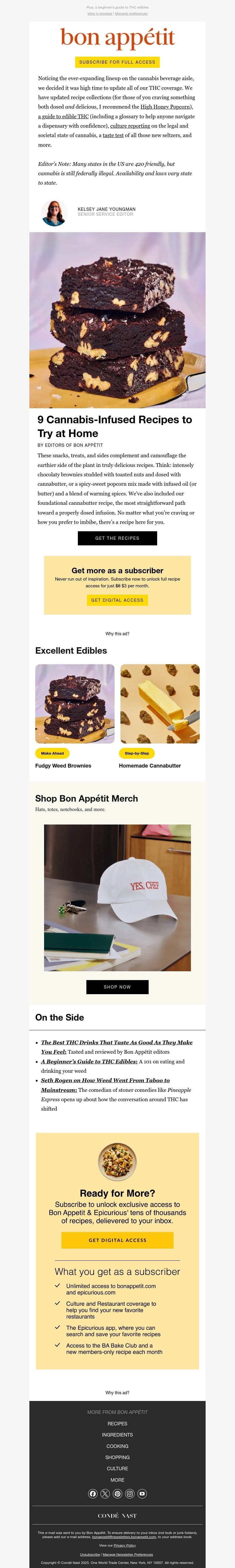Screen dimensions: 235x1568
Task: Tap yellow Get Digital Access in subscriber box
Action: tap(117, 600)
